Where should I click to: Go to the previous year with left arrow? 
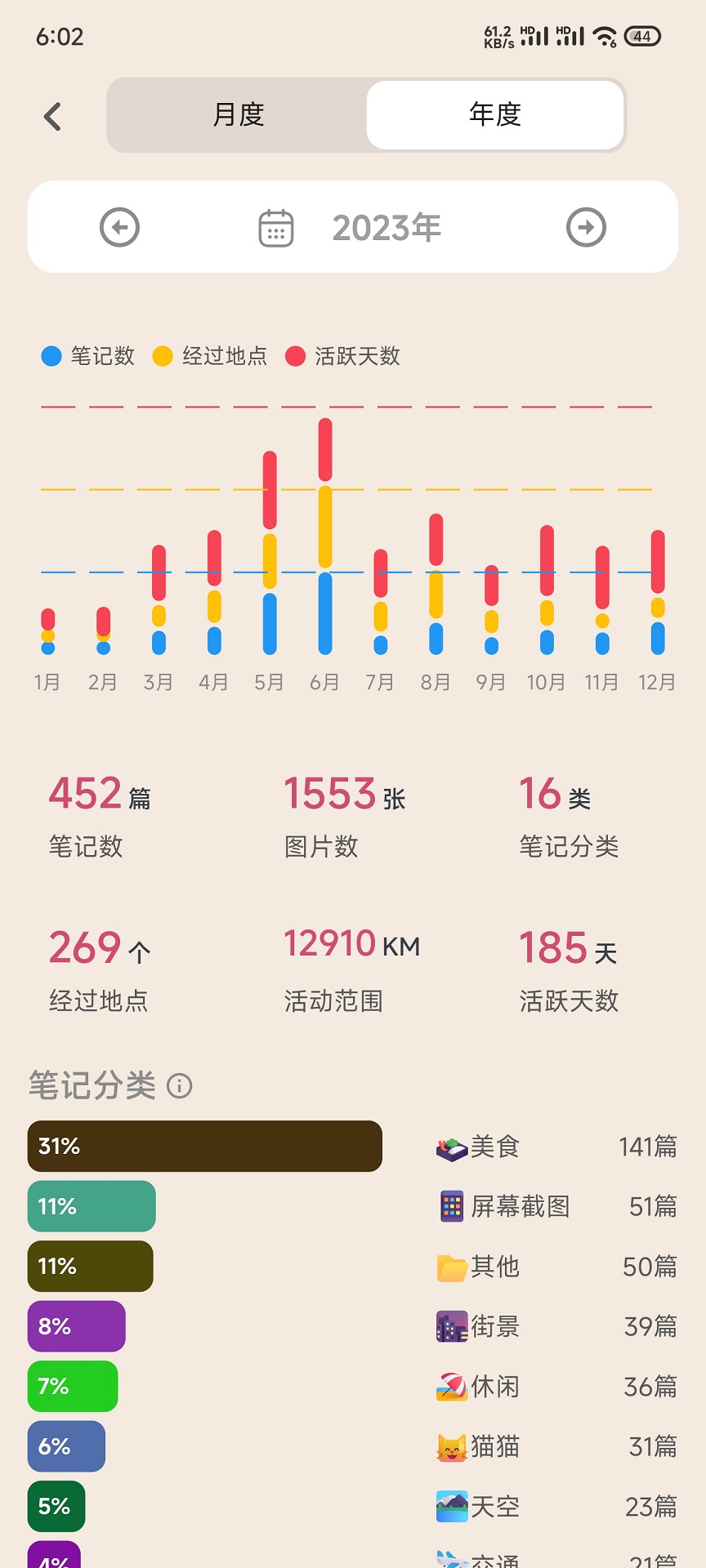[x=120, y=226]
